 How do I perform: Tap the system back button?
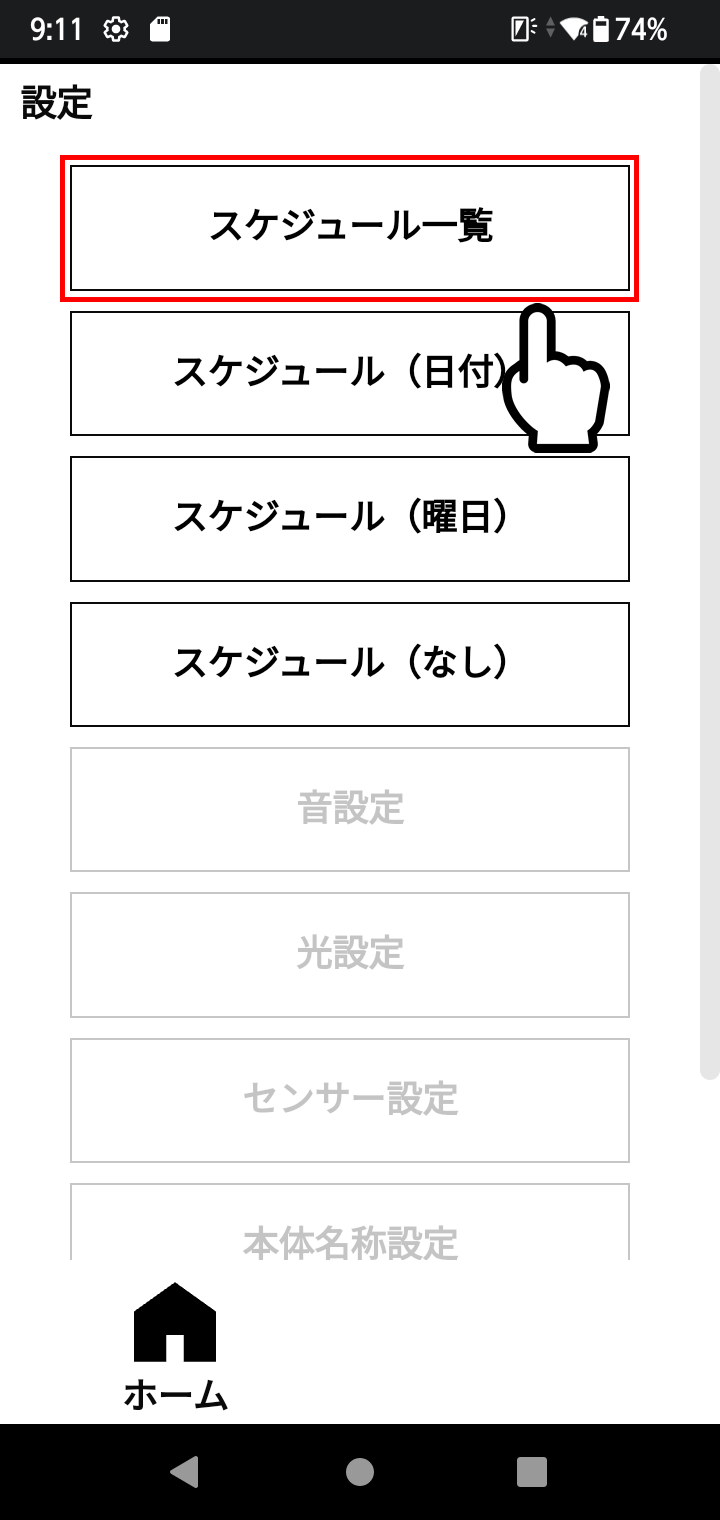pyautogui.click(x=185, y=1472)
